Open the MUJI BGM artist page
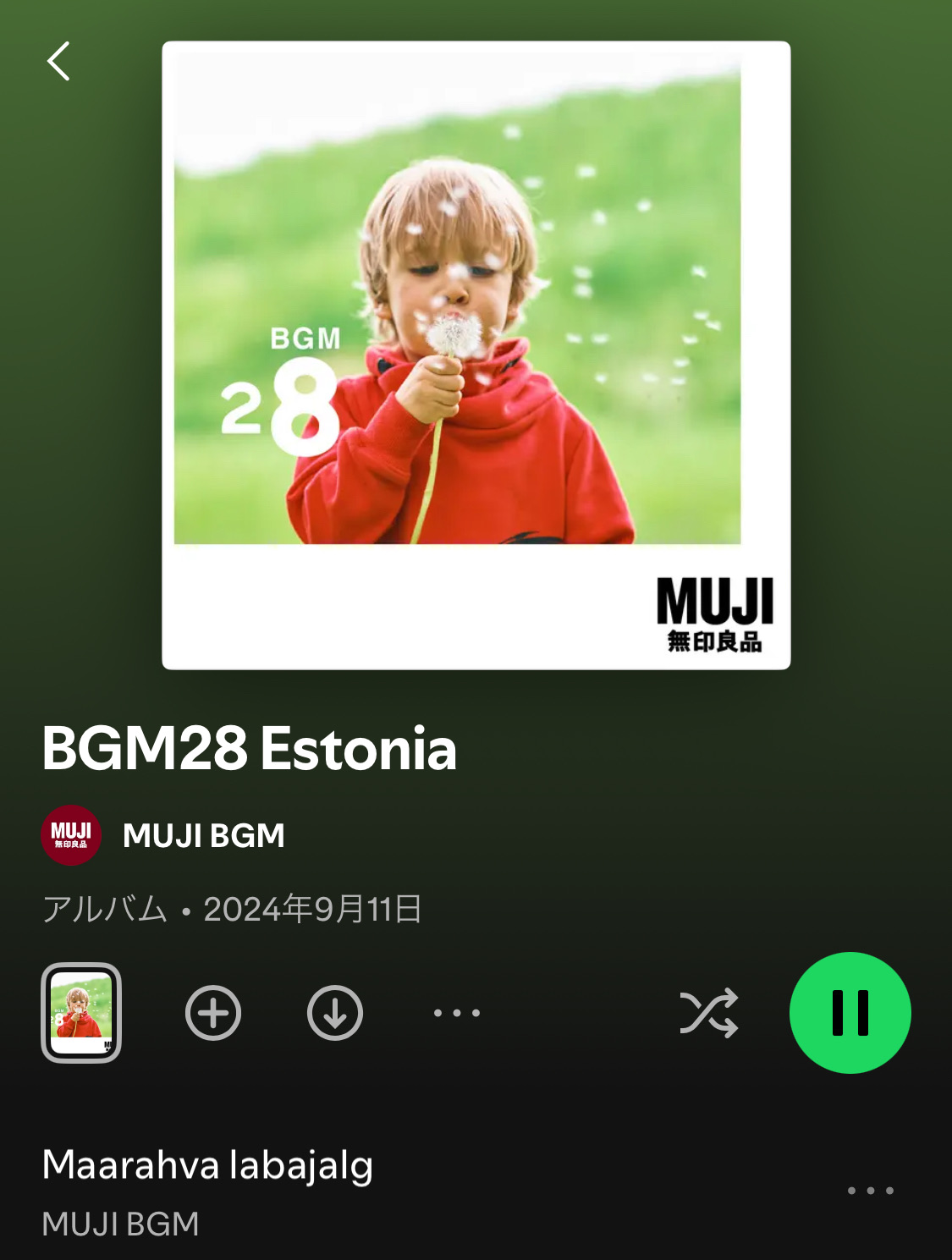The width and height of the screenshot is (952, 1260). 203,835
